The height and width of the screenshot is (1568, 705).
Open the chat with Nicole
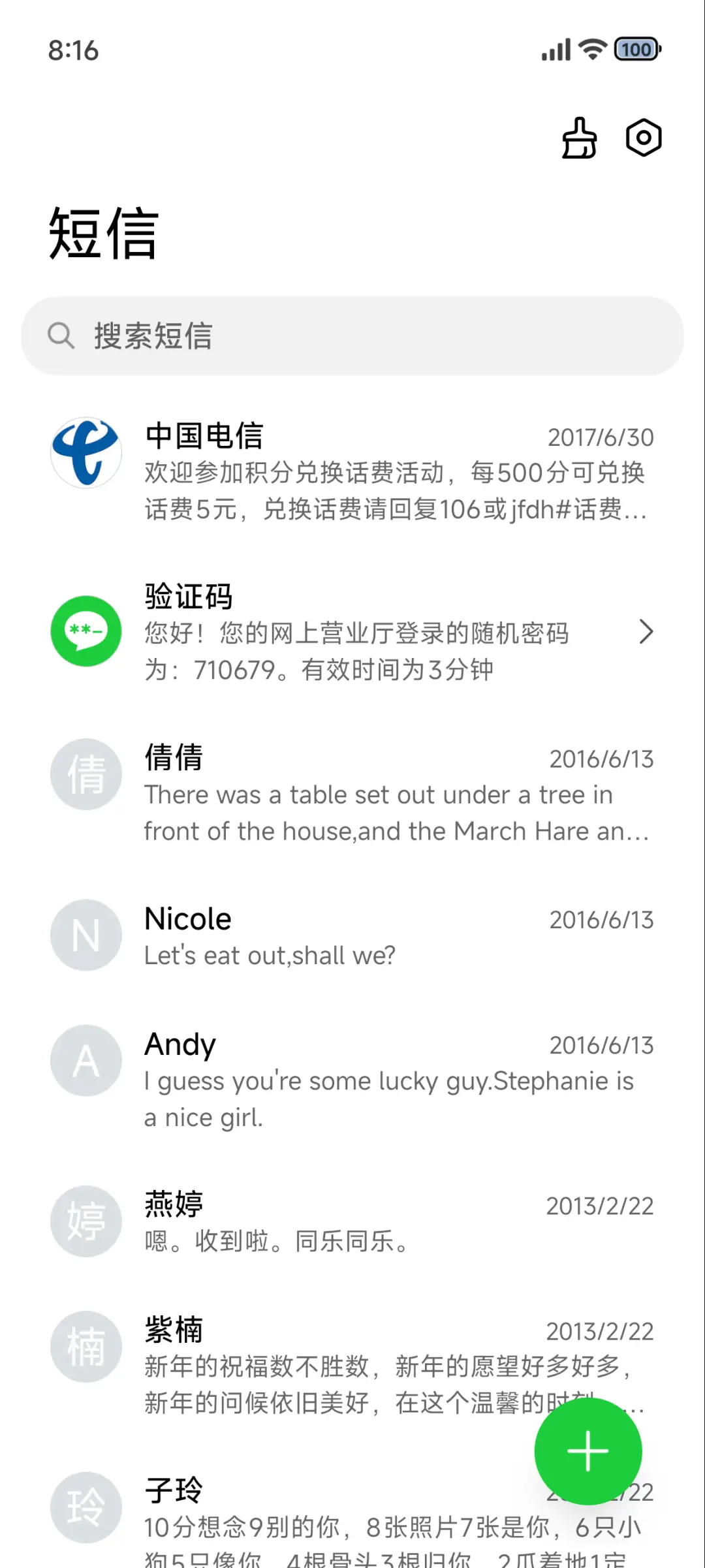352,936
